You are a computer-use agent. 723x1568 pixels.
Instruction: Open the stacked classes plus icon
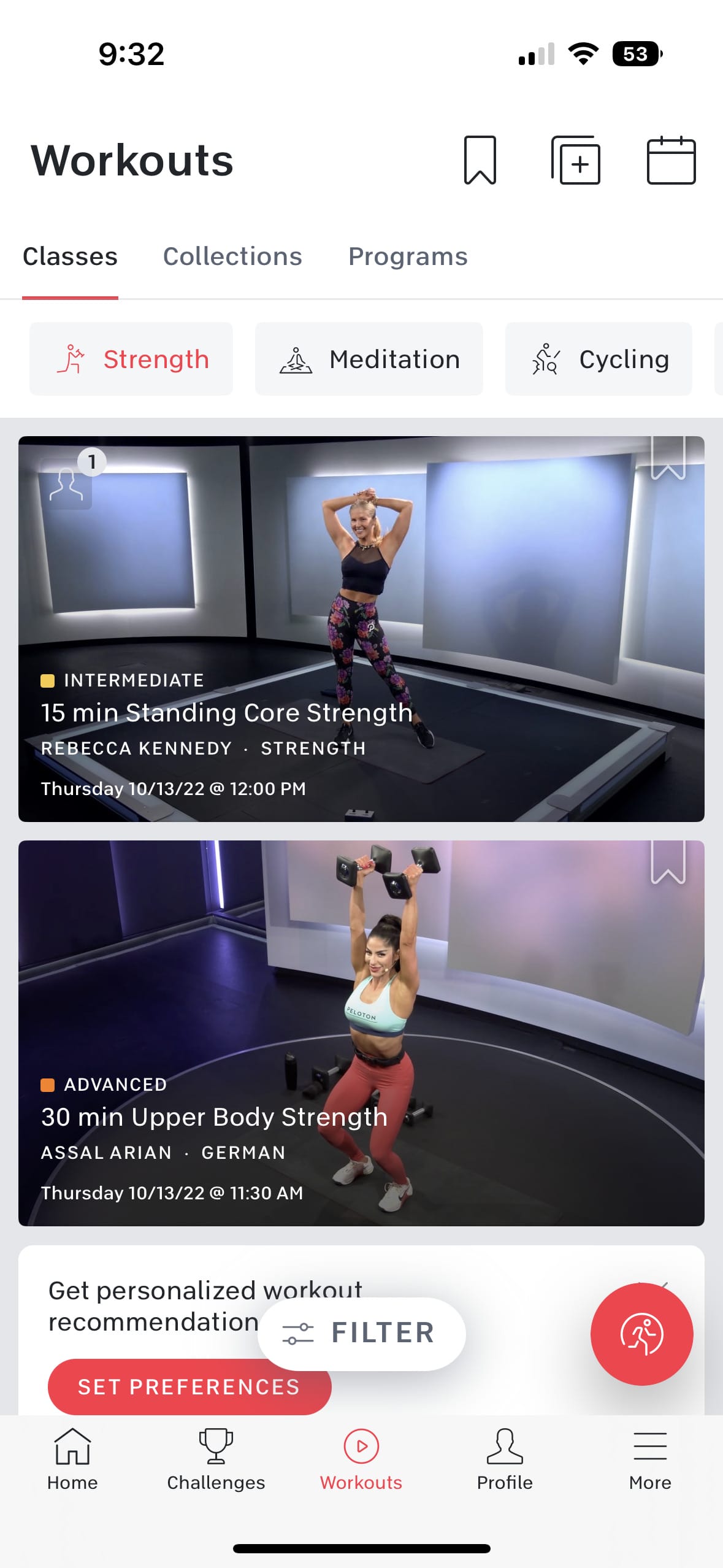point(575,160)
